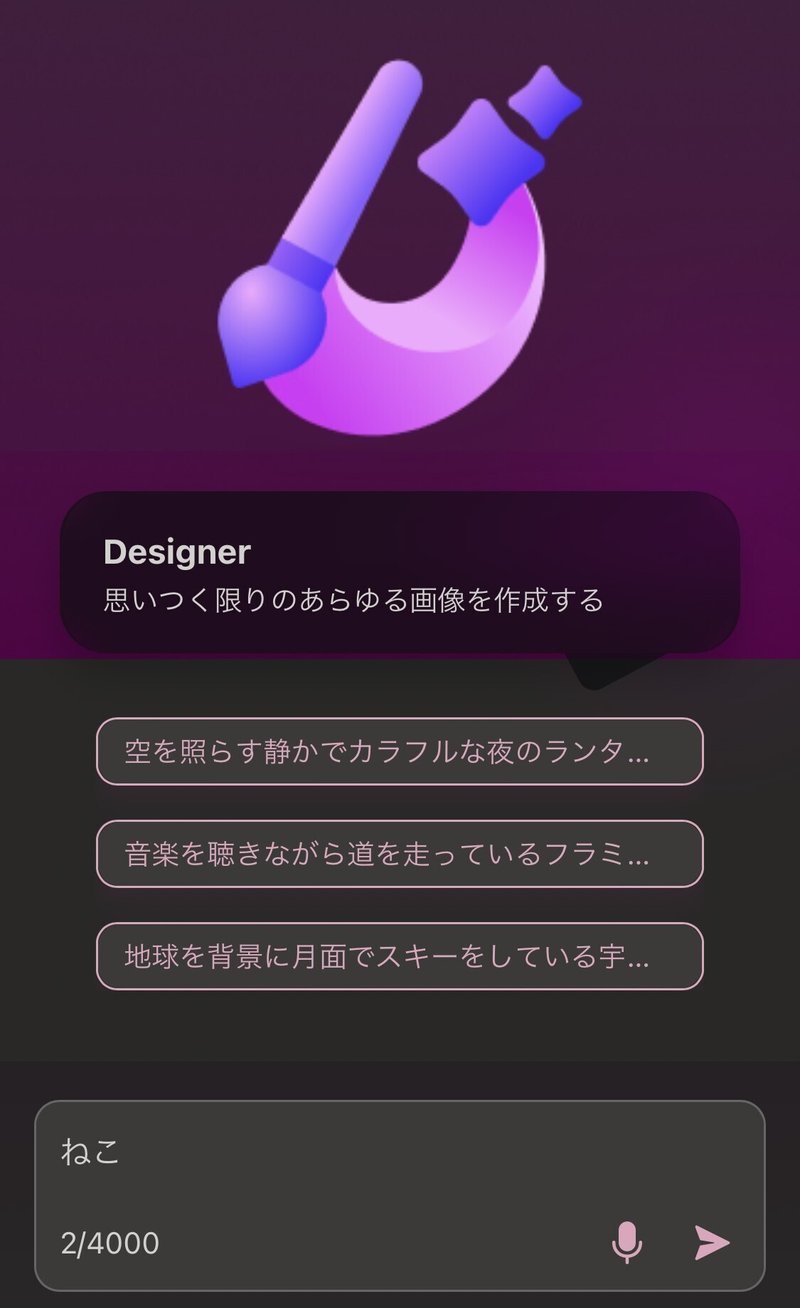Send the typed ねこ prompt
This screenshot has width=800, height=1308.
tap(712, 1242)
